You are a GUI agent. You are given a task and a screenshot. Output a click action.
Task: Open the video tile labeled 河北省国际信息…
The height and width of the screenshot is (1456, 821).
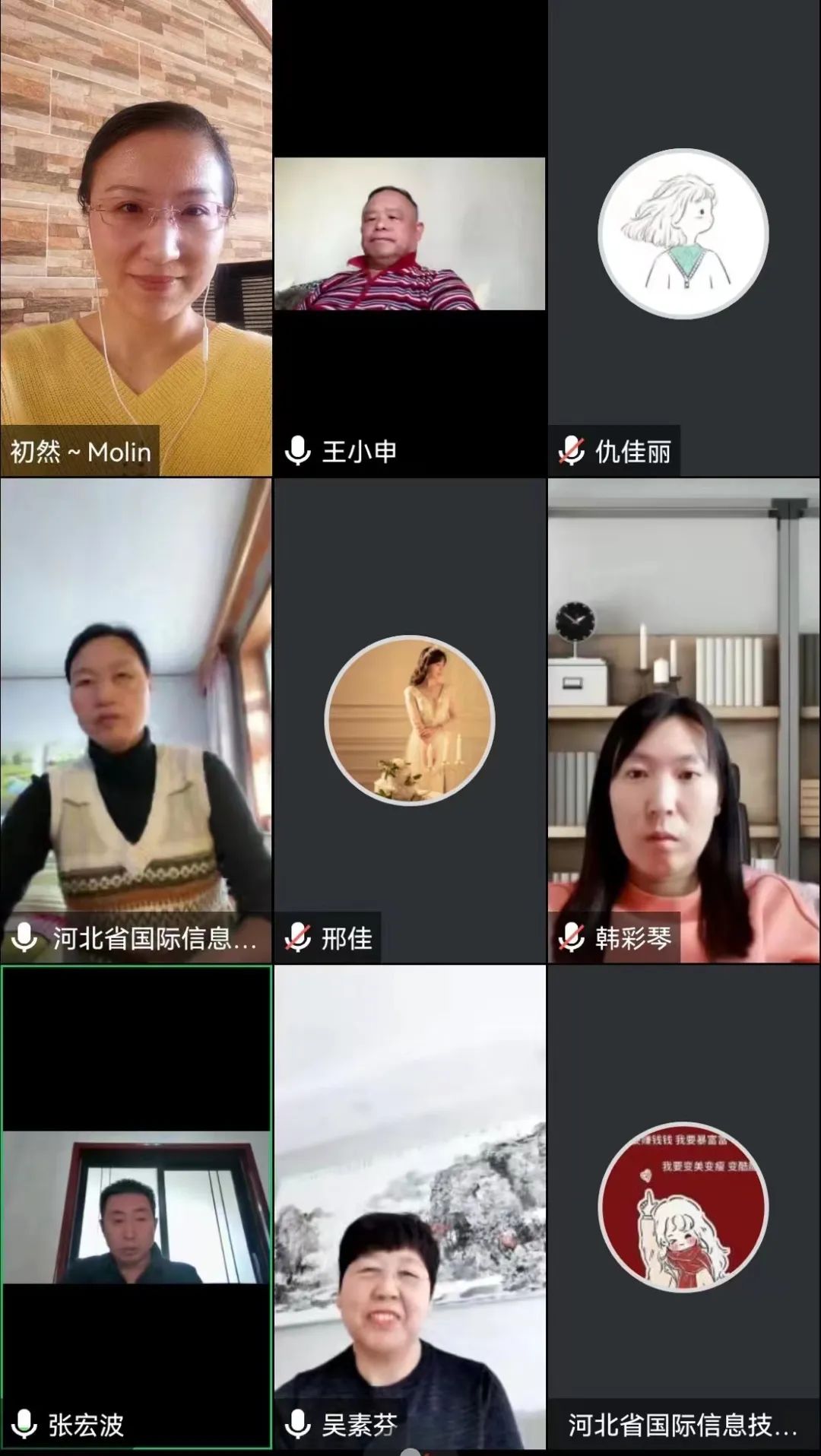tap(136, 719)
